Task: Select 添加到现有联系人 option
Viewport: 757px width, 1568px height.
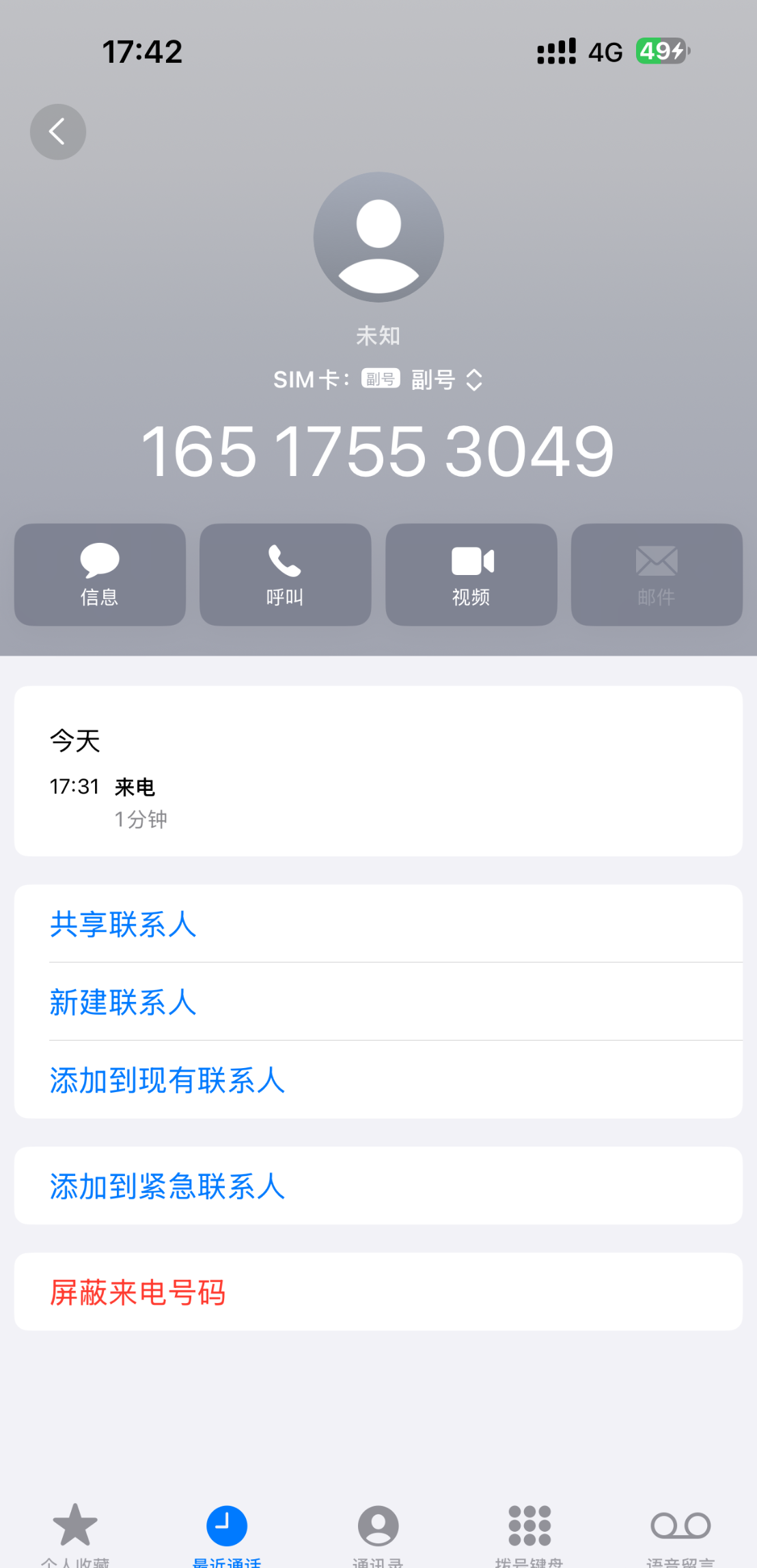Action: [x=167, y=1080]
